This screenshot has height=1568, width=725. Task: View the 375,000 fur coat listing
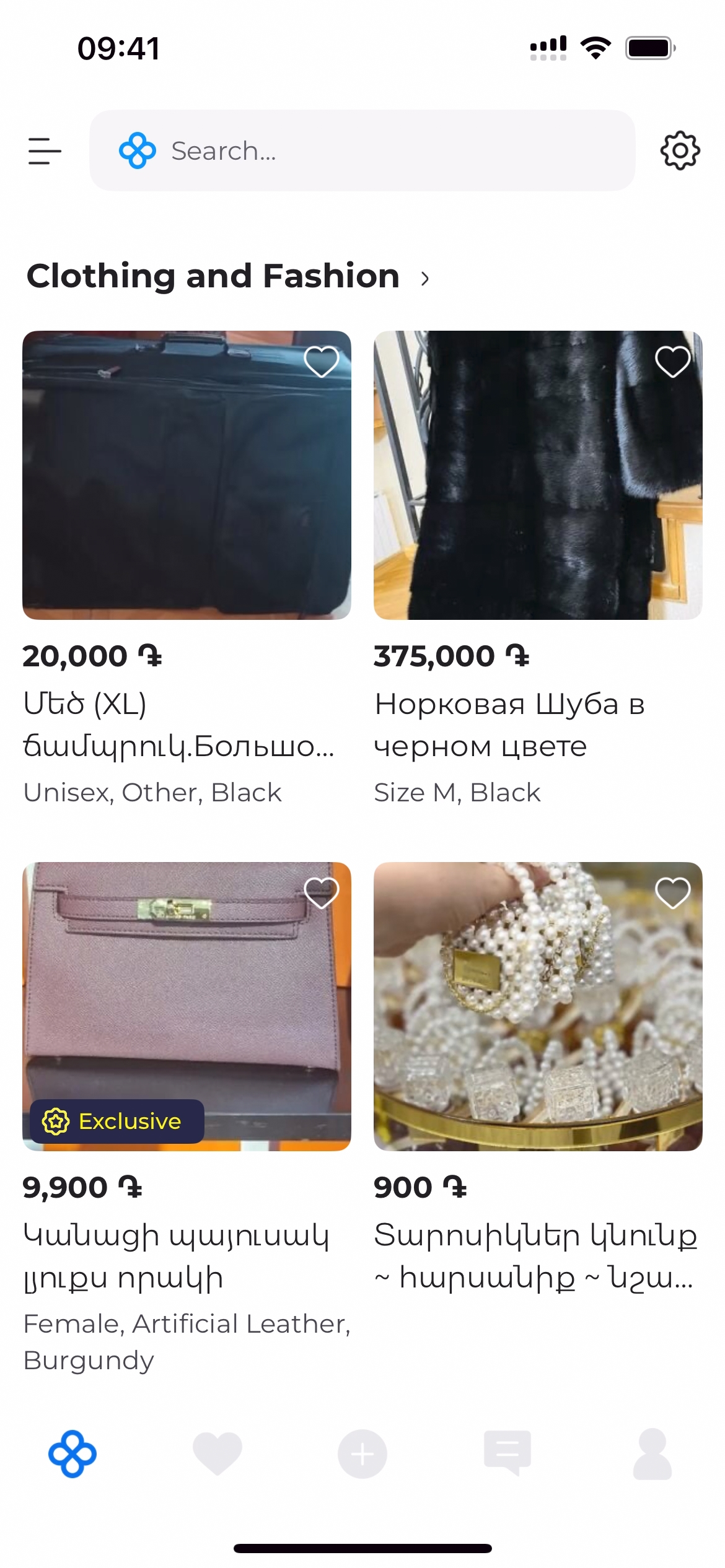click(x=538, y=476)
